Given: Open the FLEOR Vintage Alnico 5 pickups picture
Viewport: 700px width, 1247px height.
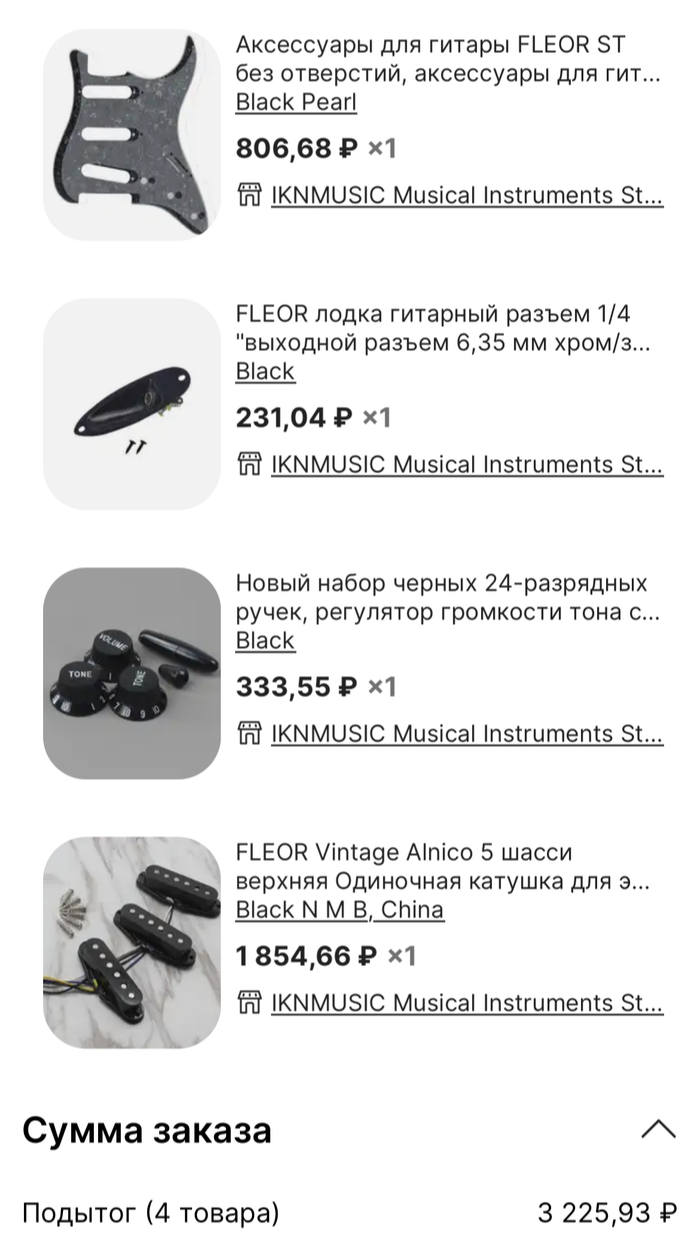Looking at the screenshot, I should click(131, 942).
